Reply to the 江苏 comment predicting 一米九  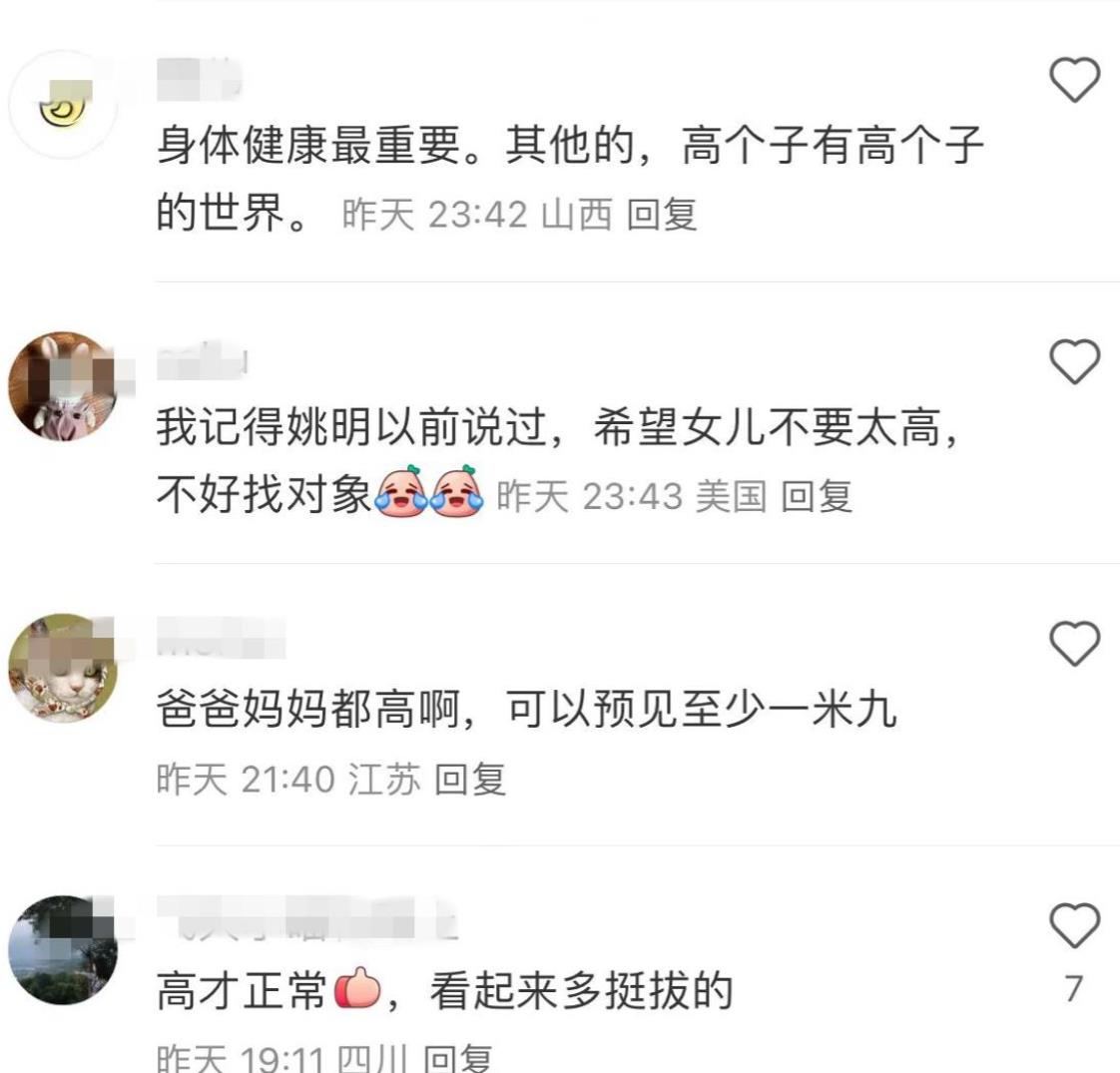(470, 779)
